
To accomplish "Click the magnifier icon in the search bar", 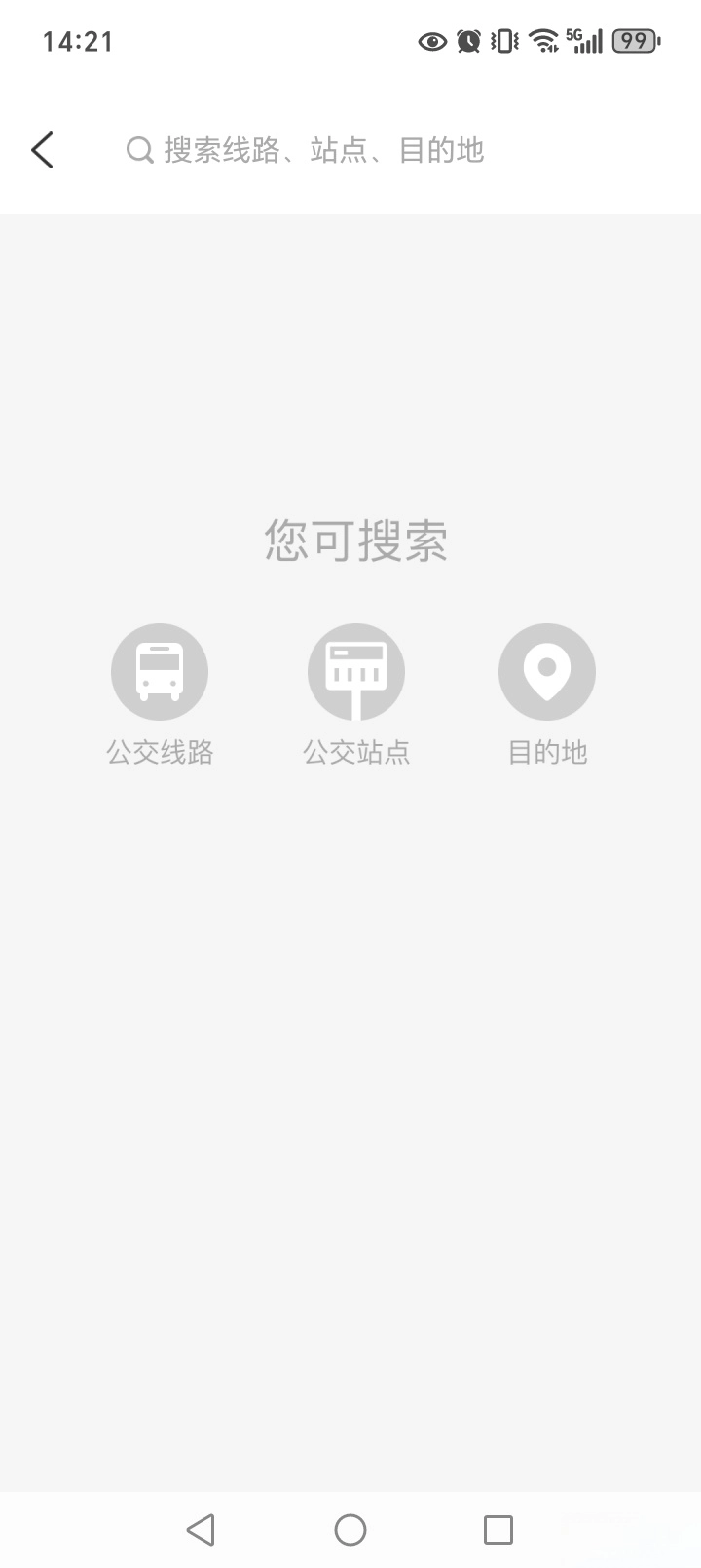I will click(x=139, y=150).
